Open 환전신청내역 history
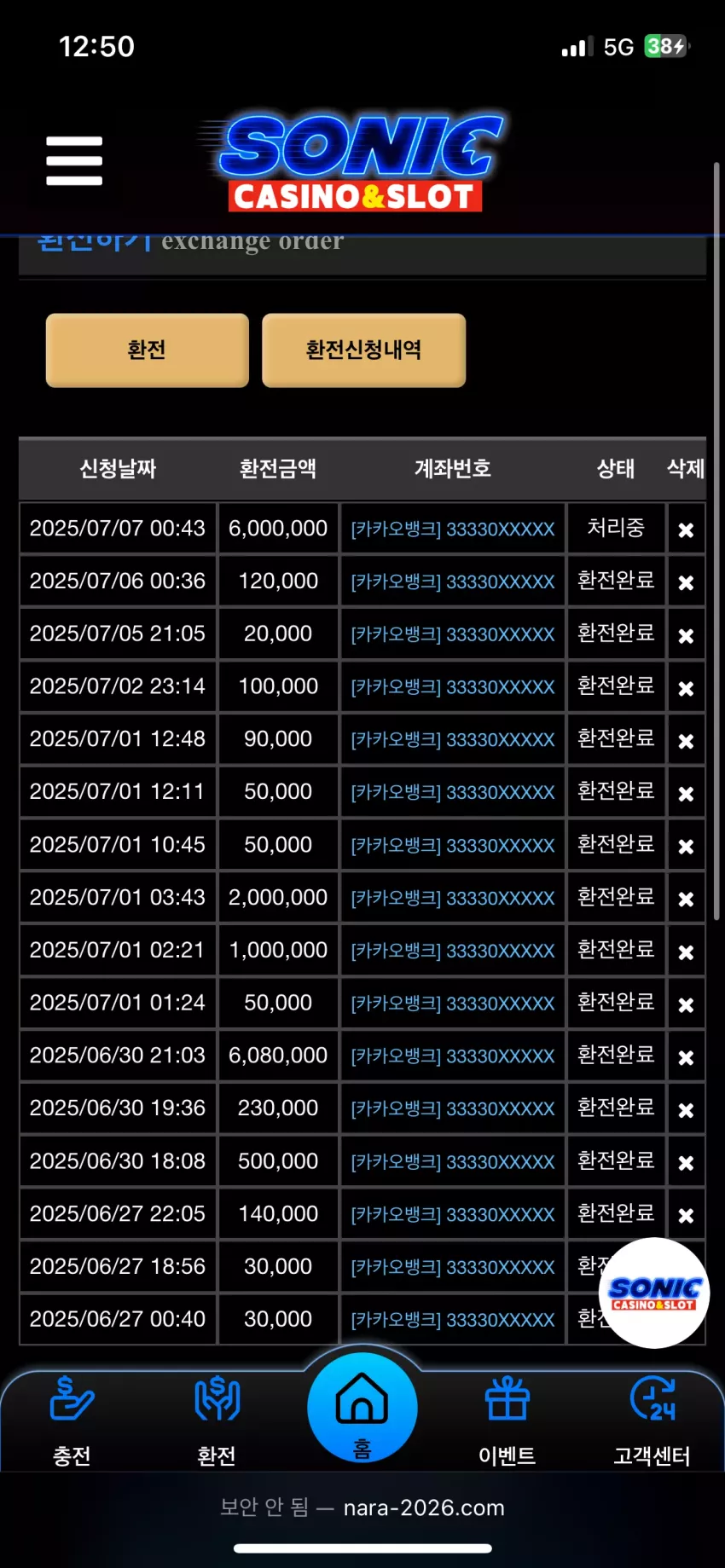725x1568 pixels. [363, 350]
